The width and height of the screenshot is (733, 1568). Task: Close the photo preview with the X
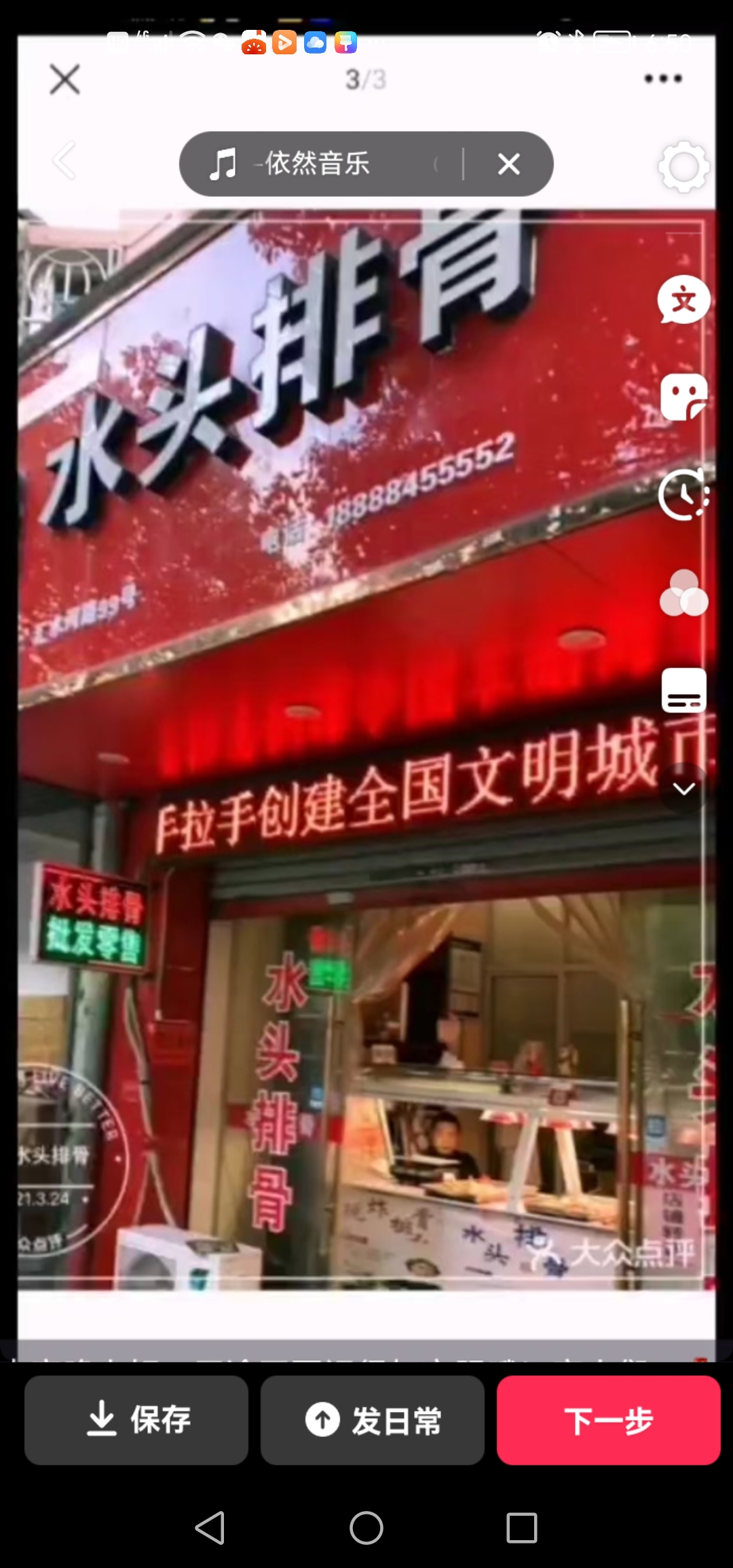click(x=65, y=79)
